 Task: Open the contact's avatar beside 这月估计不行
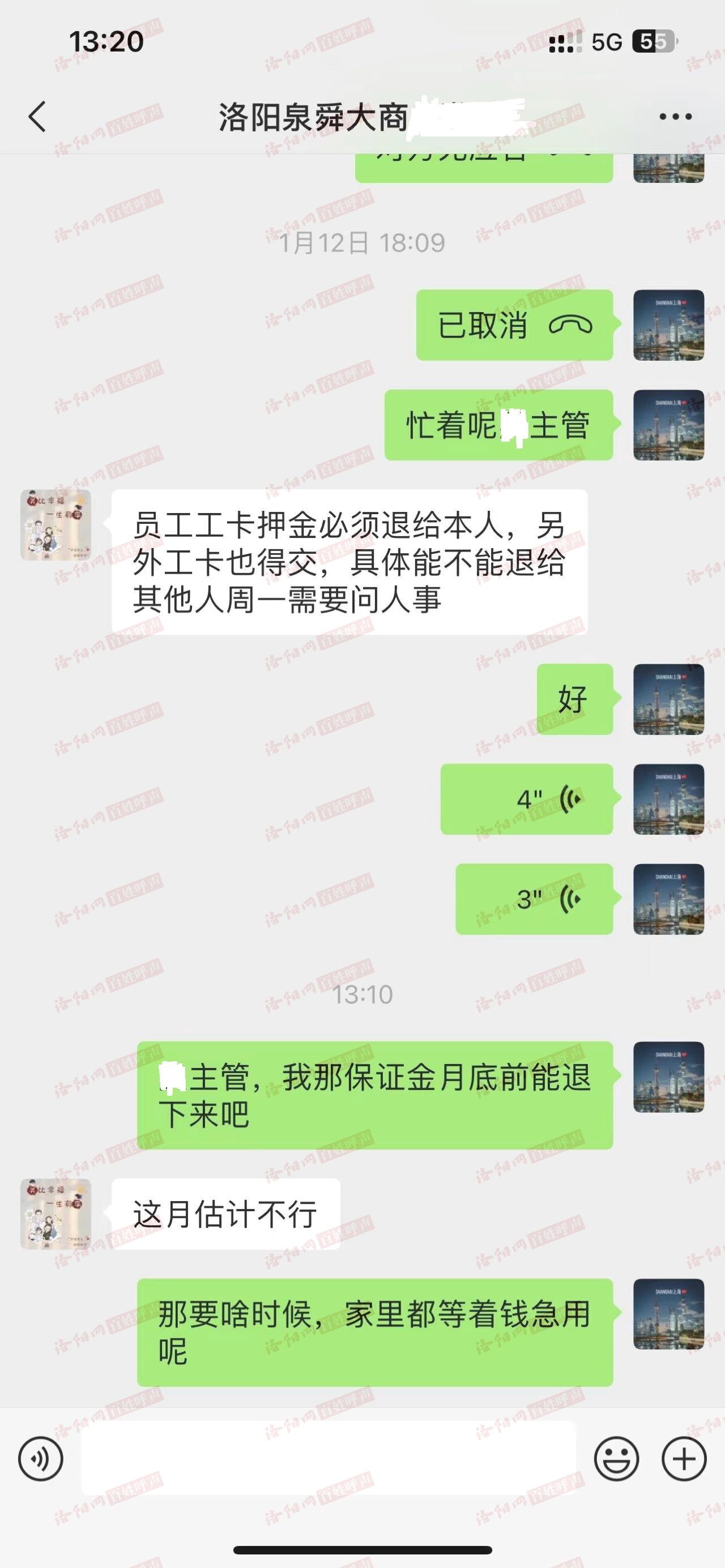point(56,1214)
